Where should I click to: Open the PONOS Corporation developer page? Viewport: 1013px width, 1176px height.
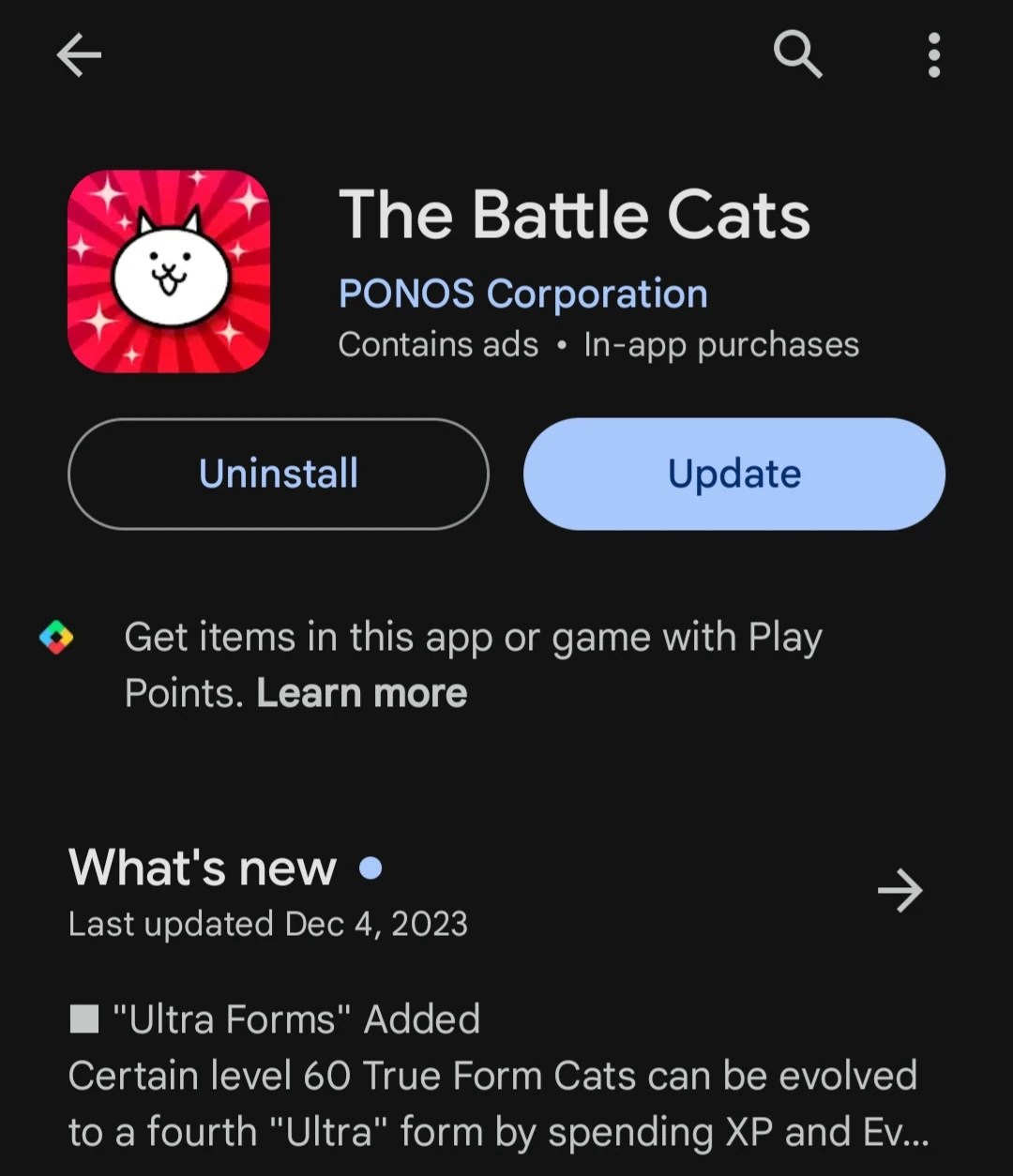point(522,293)
